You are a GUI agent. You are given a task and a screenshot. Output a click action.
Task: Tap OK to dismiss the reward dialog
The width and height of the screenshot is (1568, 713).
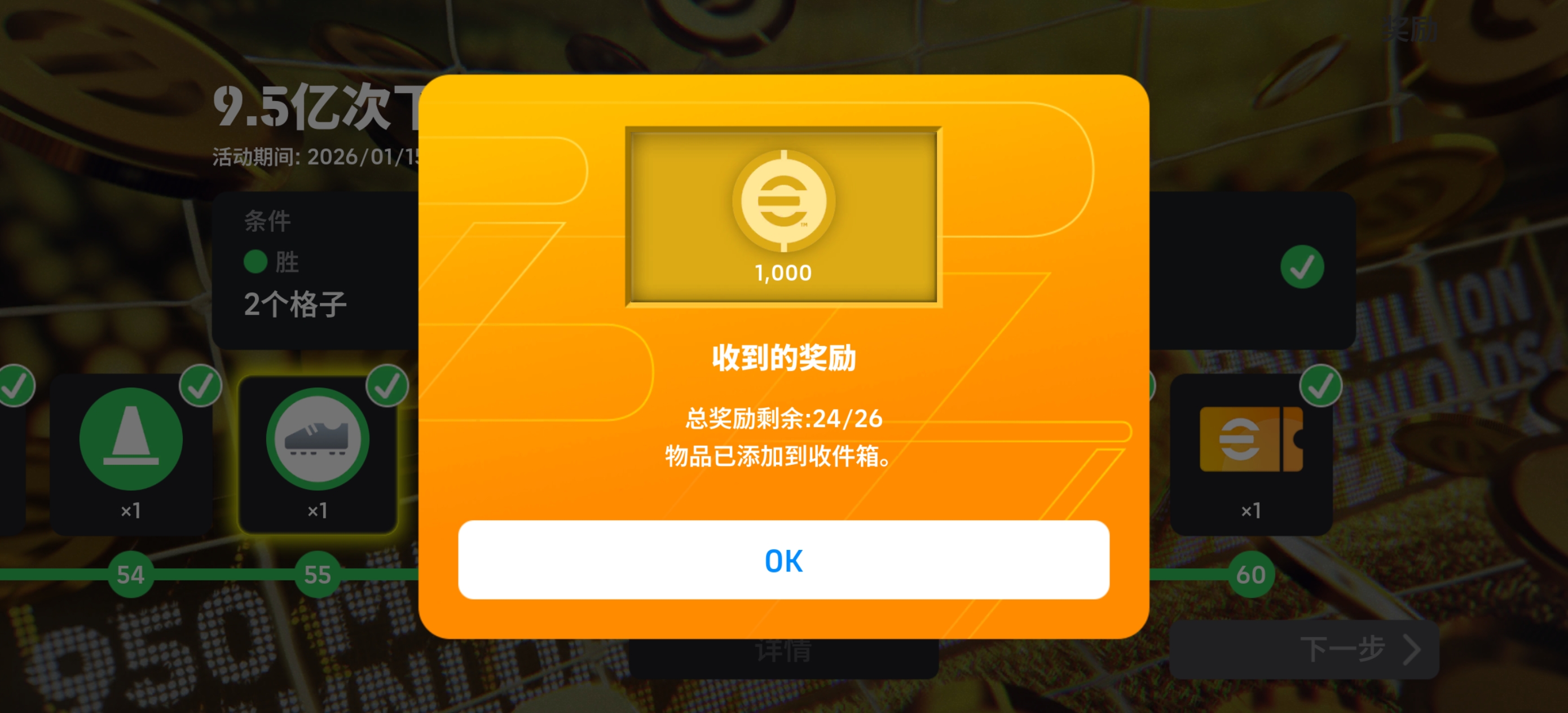[x=783, y=560]
